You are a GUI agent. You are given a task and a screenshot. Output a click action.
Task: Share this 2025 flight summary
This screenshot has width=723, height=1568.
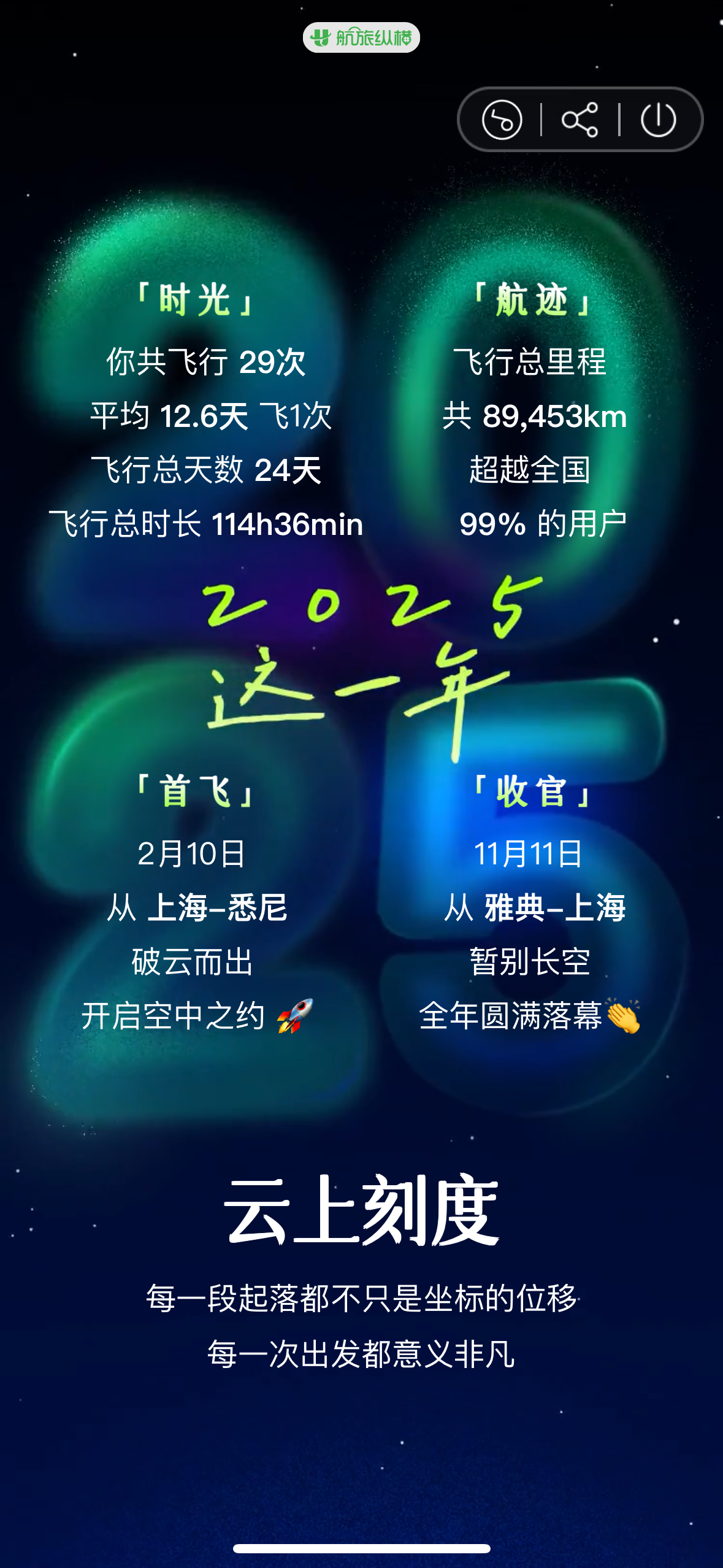pos(580,120)
